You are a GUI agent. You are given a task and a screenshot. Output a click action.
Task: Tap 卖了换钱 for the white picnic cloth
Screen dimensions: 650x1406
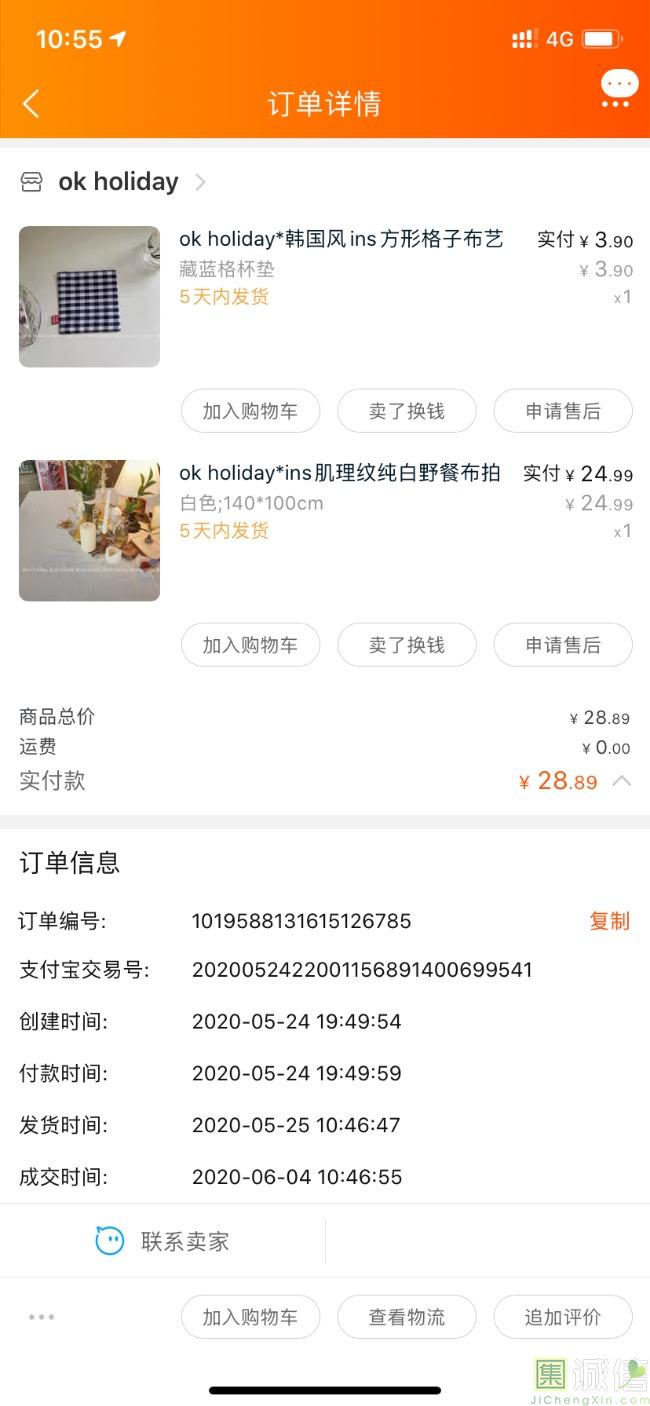coord(406,645)
